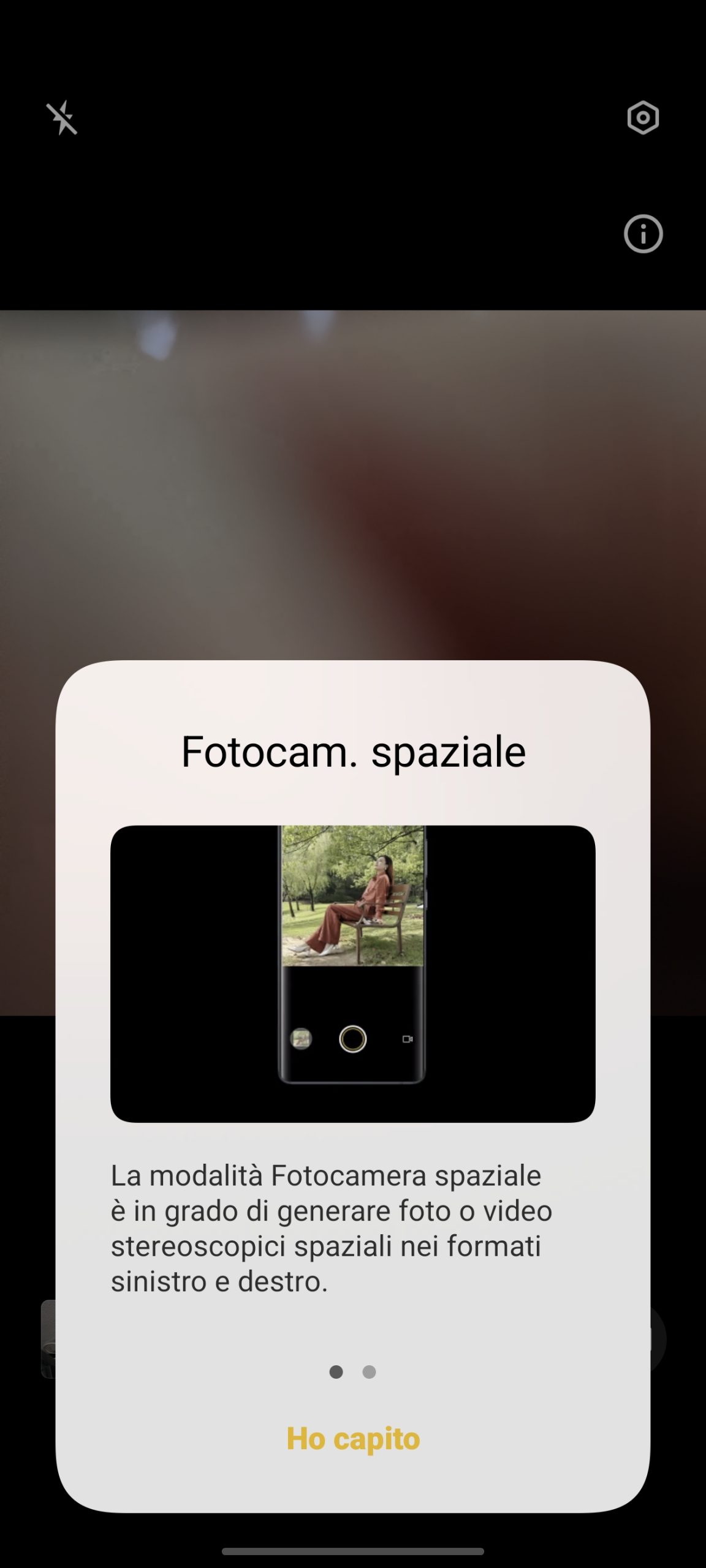Toggle the flash icon

click(62, 118)
